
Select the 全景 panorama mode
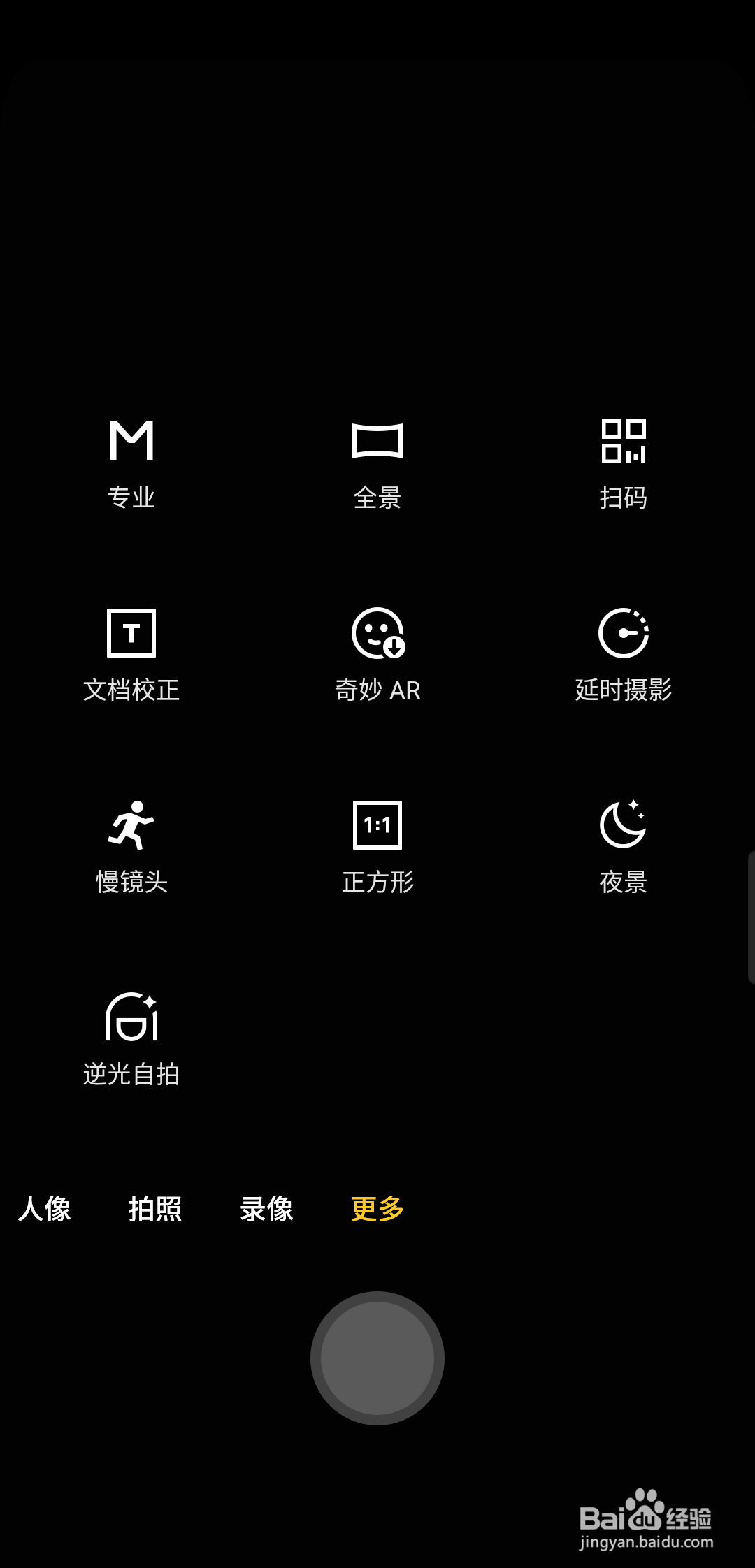click(x=377, y=464)
